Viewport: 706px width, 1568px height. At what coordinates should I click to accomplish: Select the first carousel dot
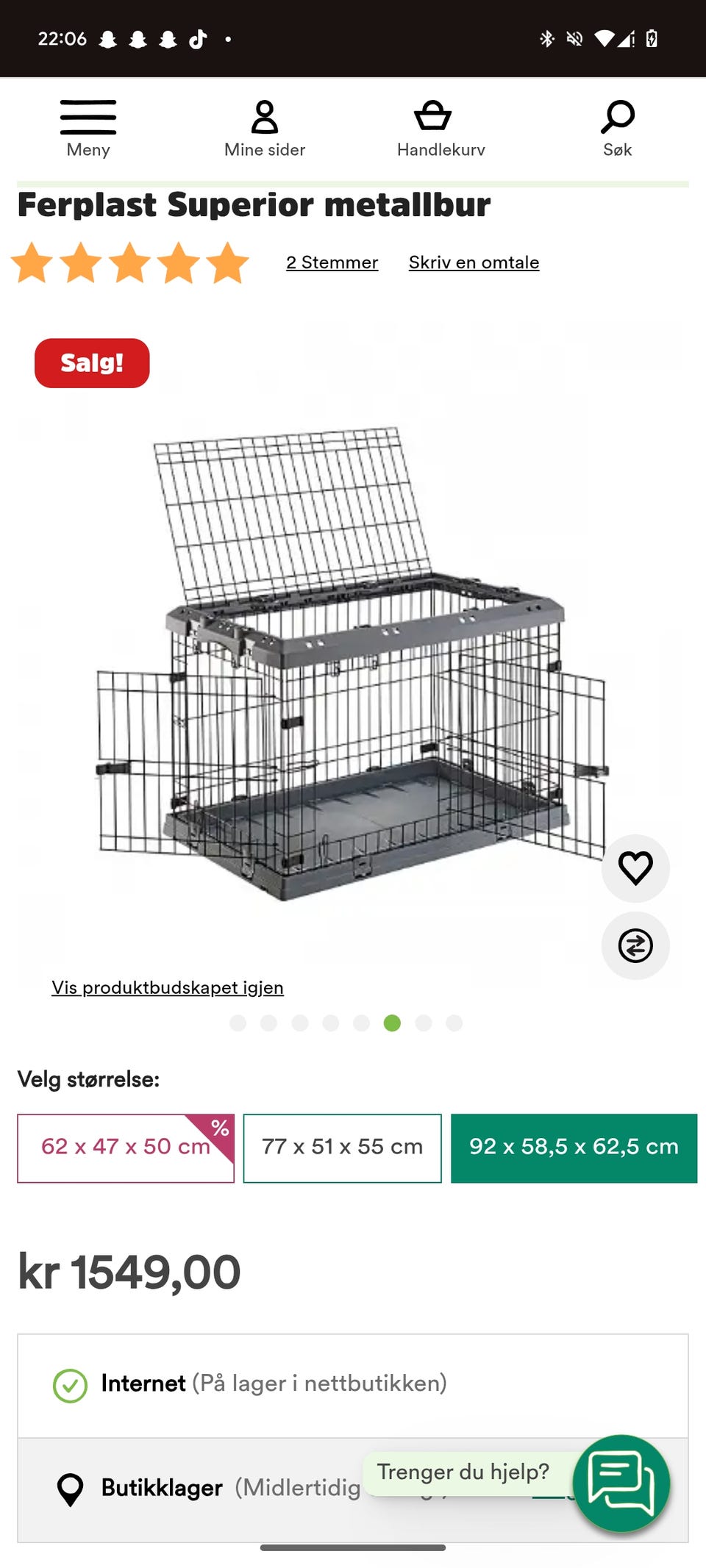(x=237, y=1023)
